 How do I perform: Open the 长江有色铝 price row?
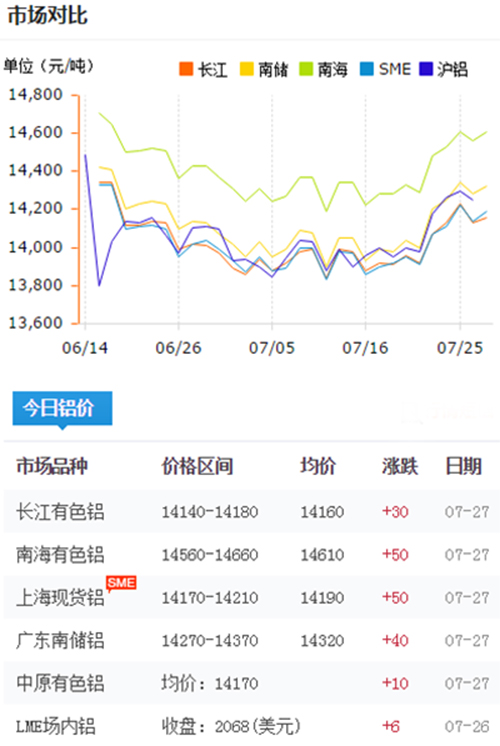pyautogui.click(x=252, y=512)
